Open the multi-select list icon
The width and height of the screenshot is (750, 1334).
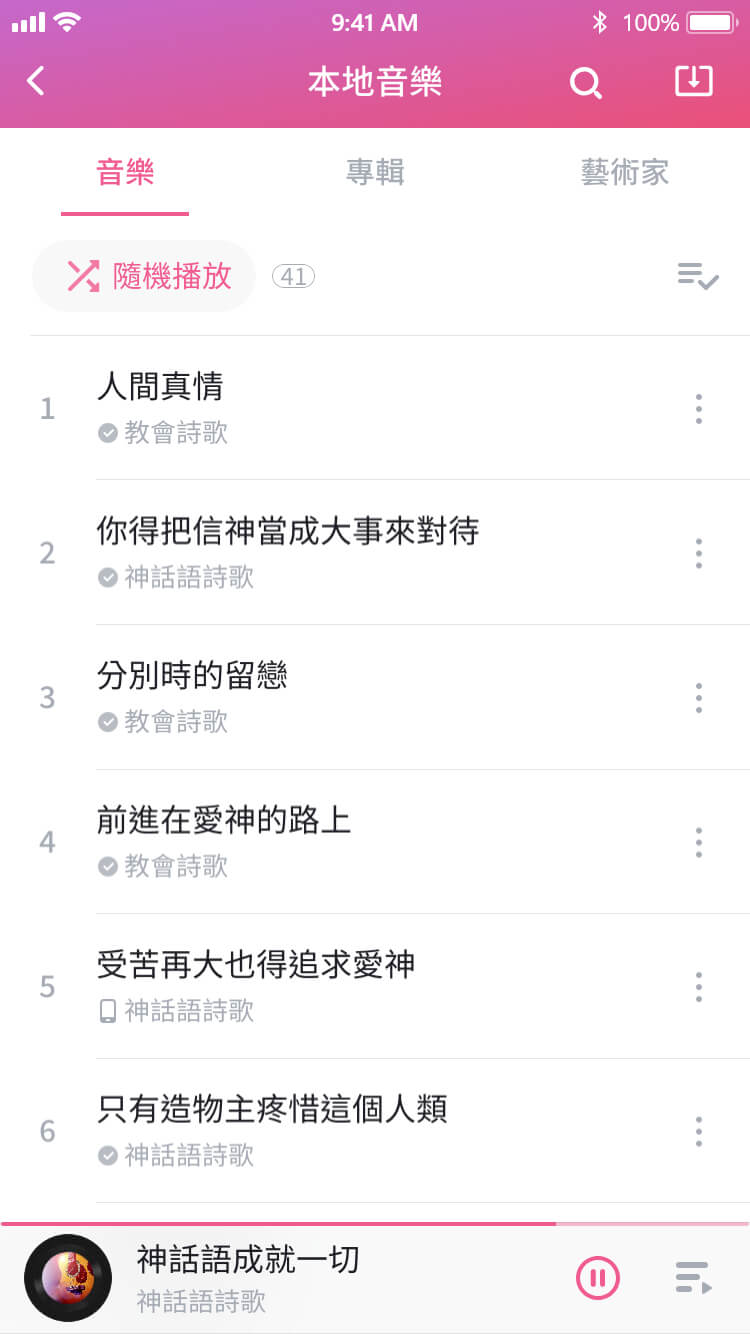tap(698, 276)
